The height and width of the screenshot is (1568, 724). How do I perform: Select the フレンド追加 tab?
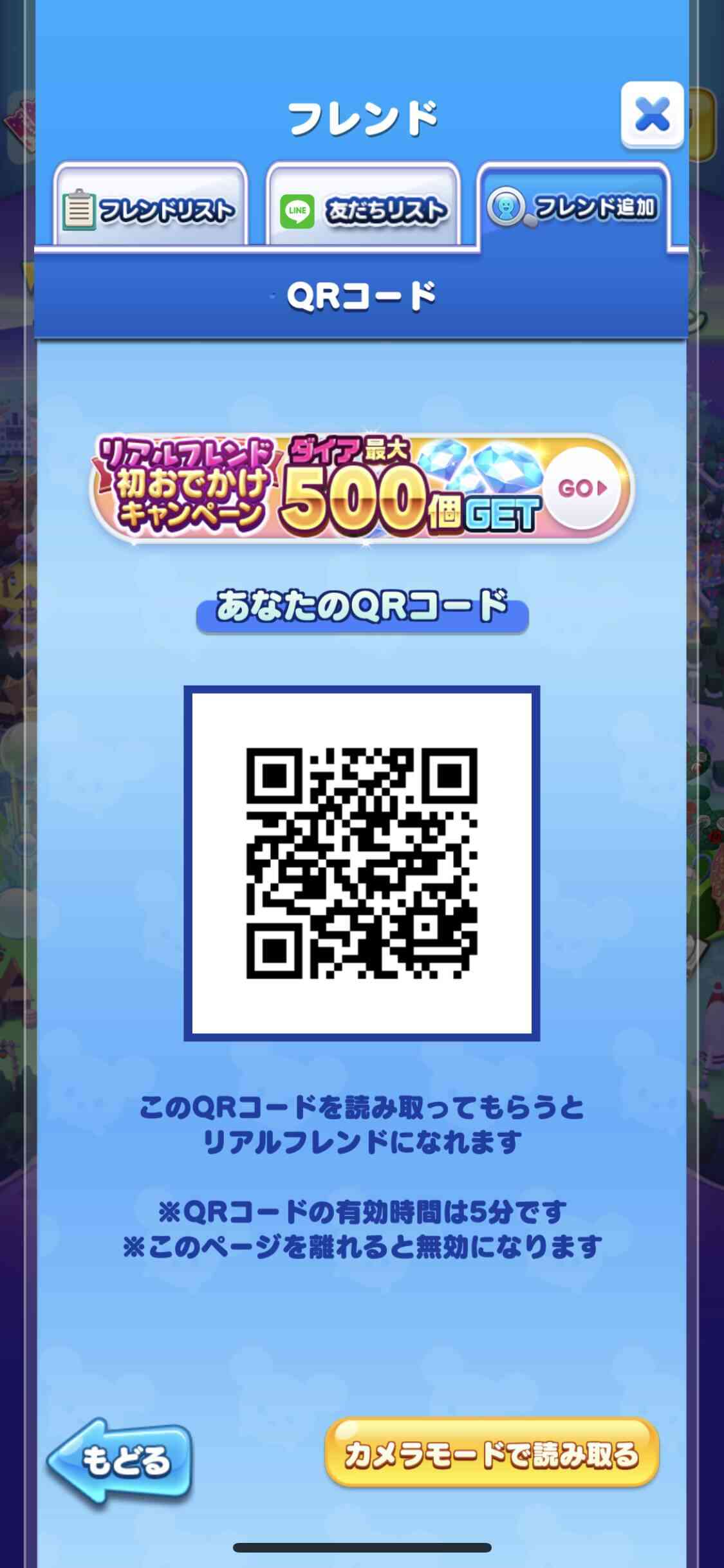pos(574,205)
